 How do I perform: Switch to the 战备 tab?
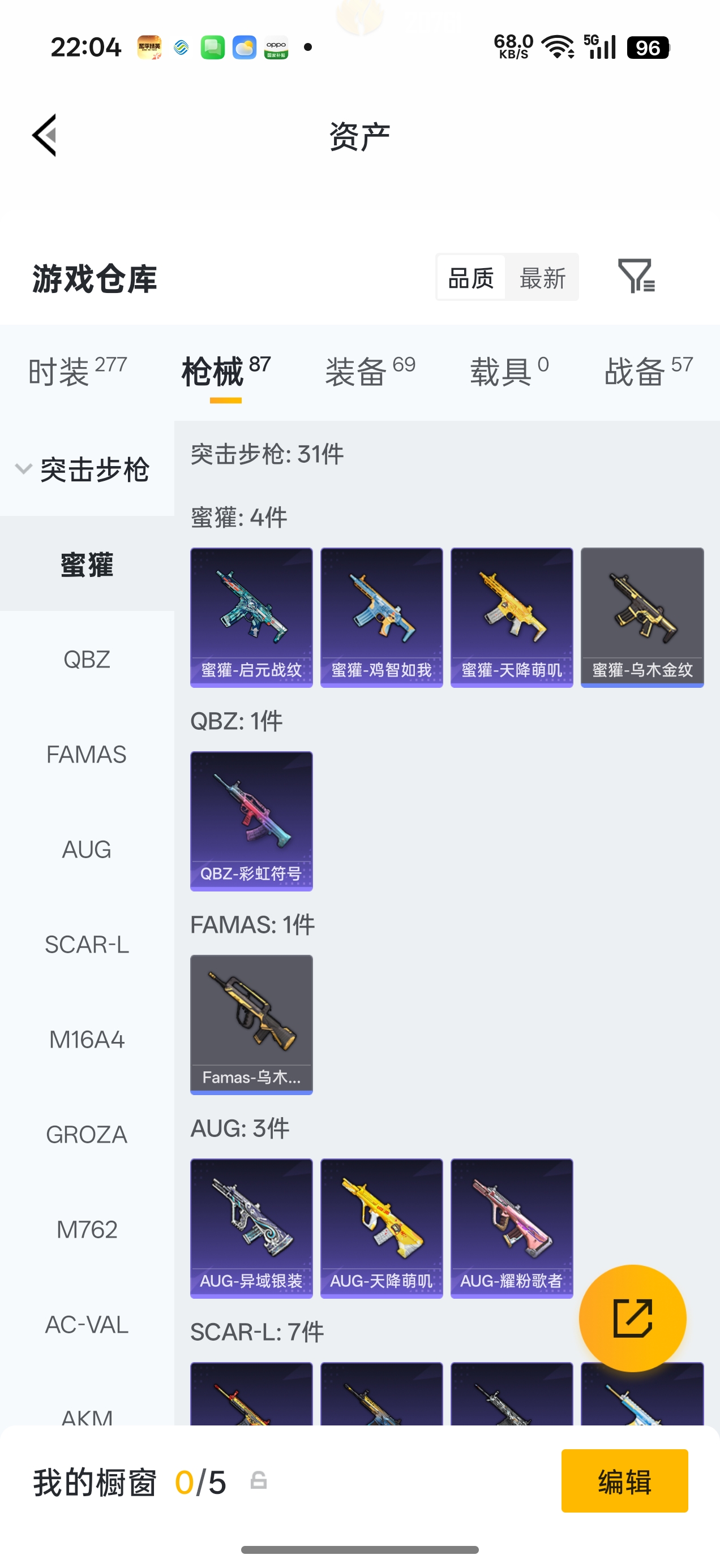(x=648, y=371)
